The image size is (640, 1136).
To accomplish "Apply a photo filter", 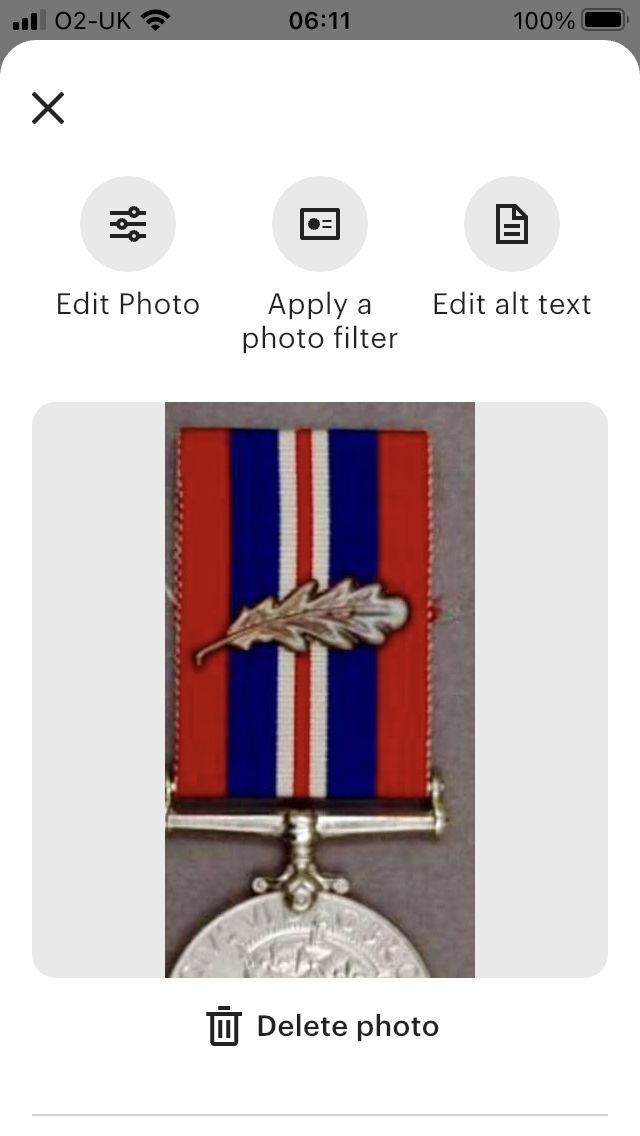I will [x=320, y=224].
